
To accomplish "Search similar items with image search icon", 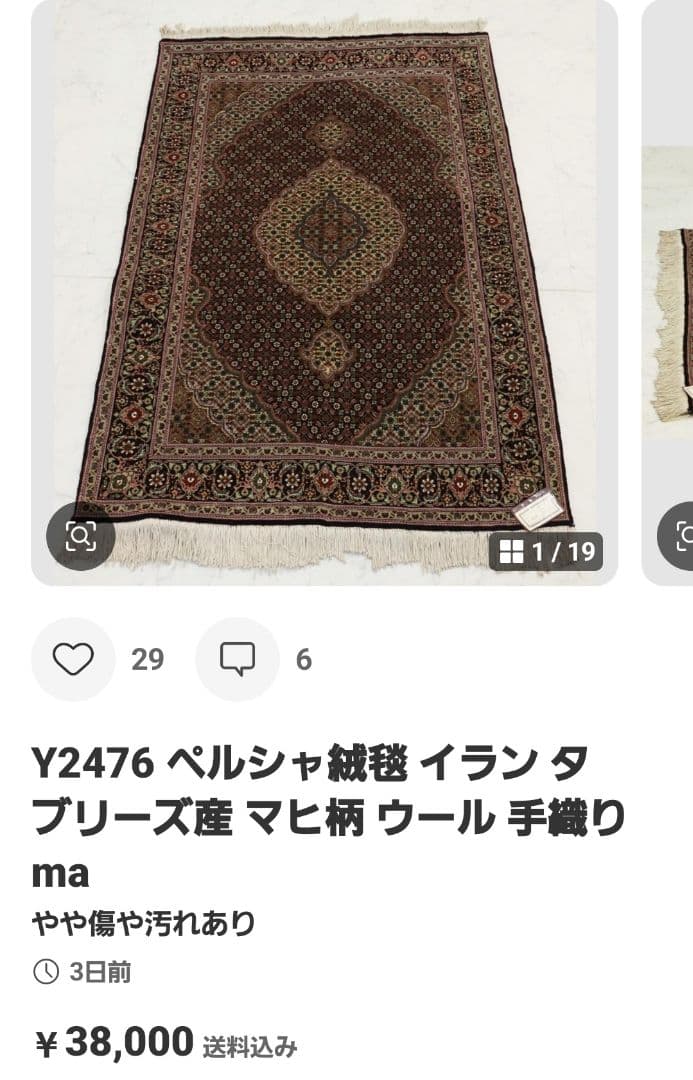I will pos(81,537).
